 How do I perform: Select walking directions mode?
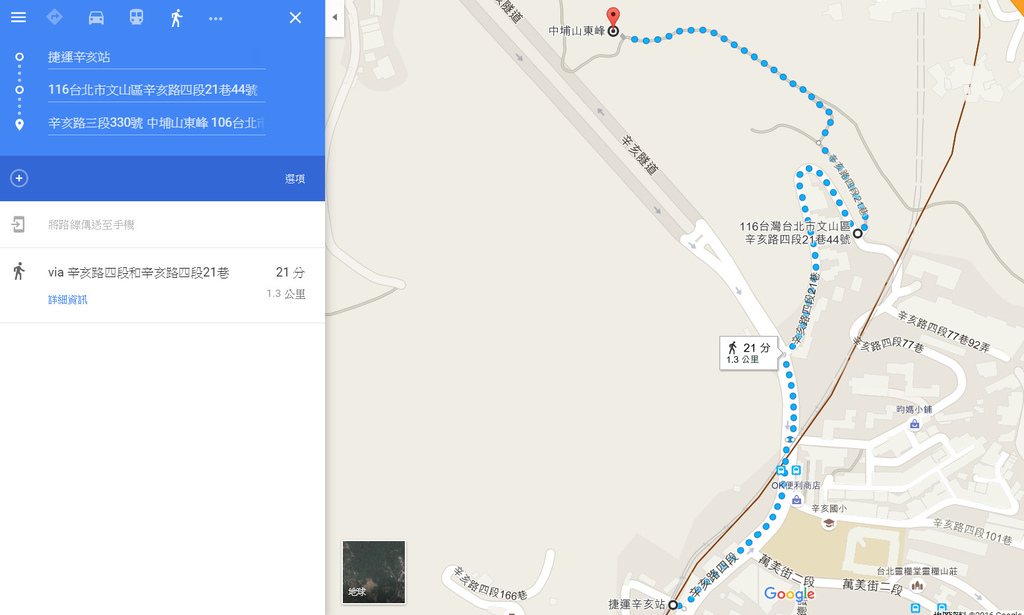point(176,18)
